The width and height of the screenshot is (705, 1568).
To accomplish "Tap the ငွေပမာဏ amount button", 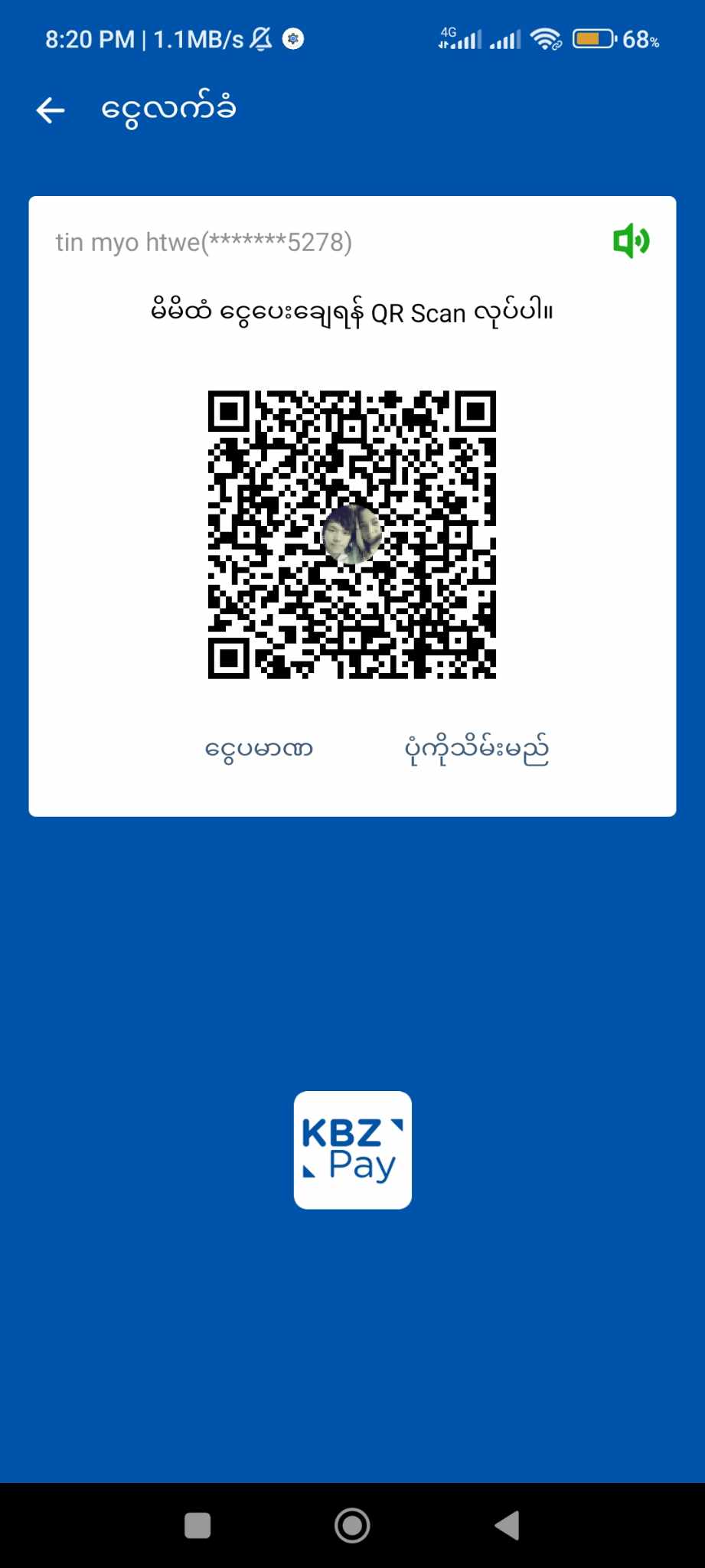I will click(x=259, y=749).
